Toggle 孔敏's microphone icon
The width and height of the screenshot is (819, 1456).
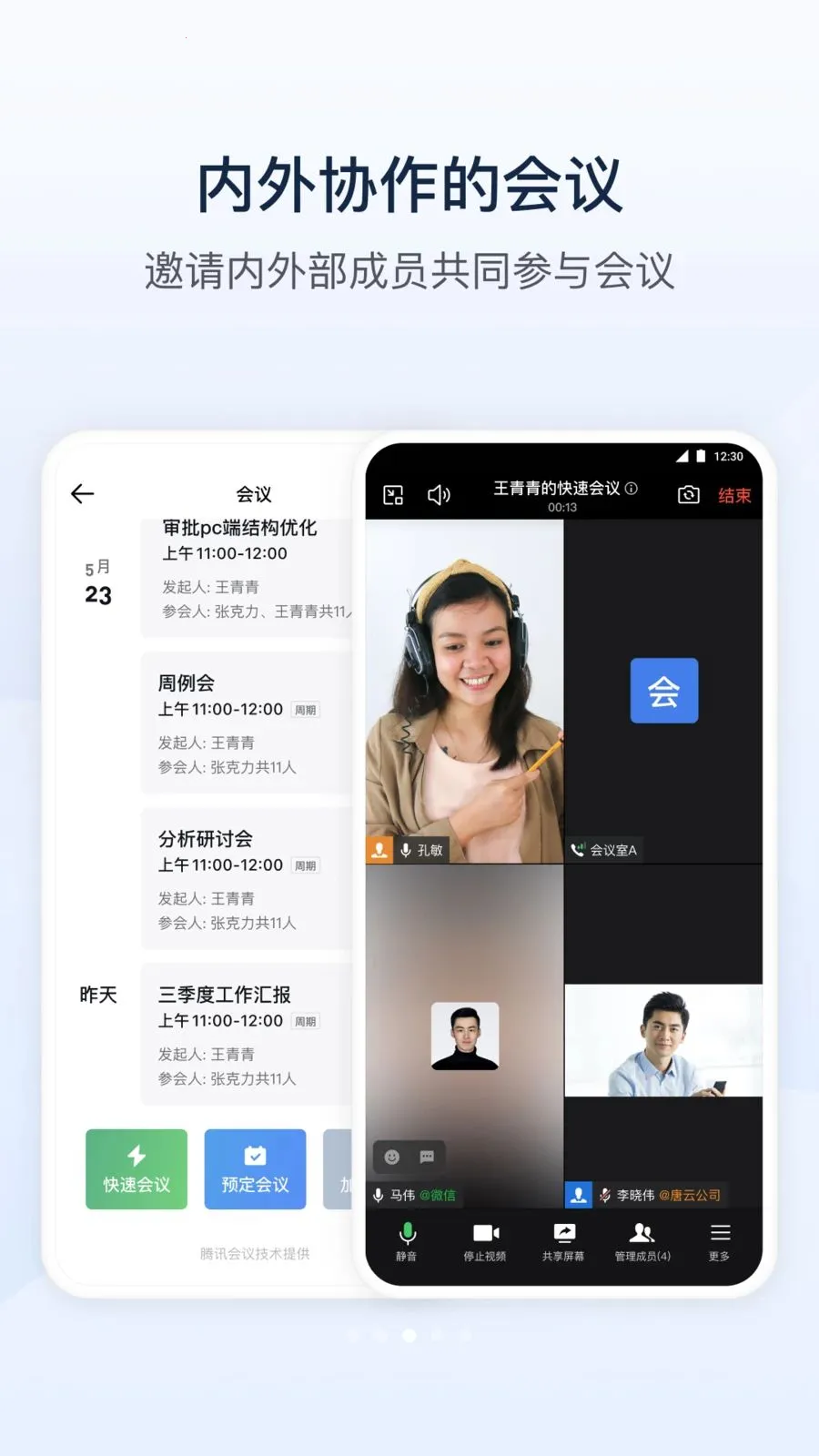404,850
